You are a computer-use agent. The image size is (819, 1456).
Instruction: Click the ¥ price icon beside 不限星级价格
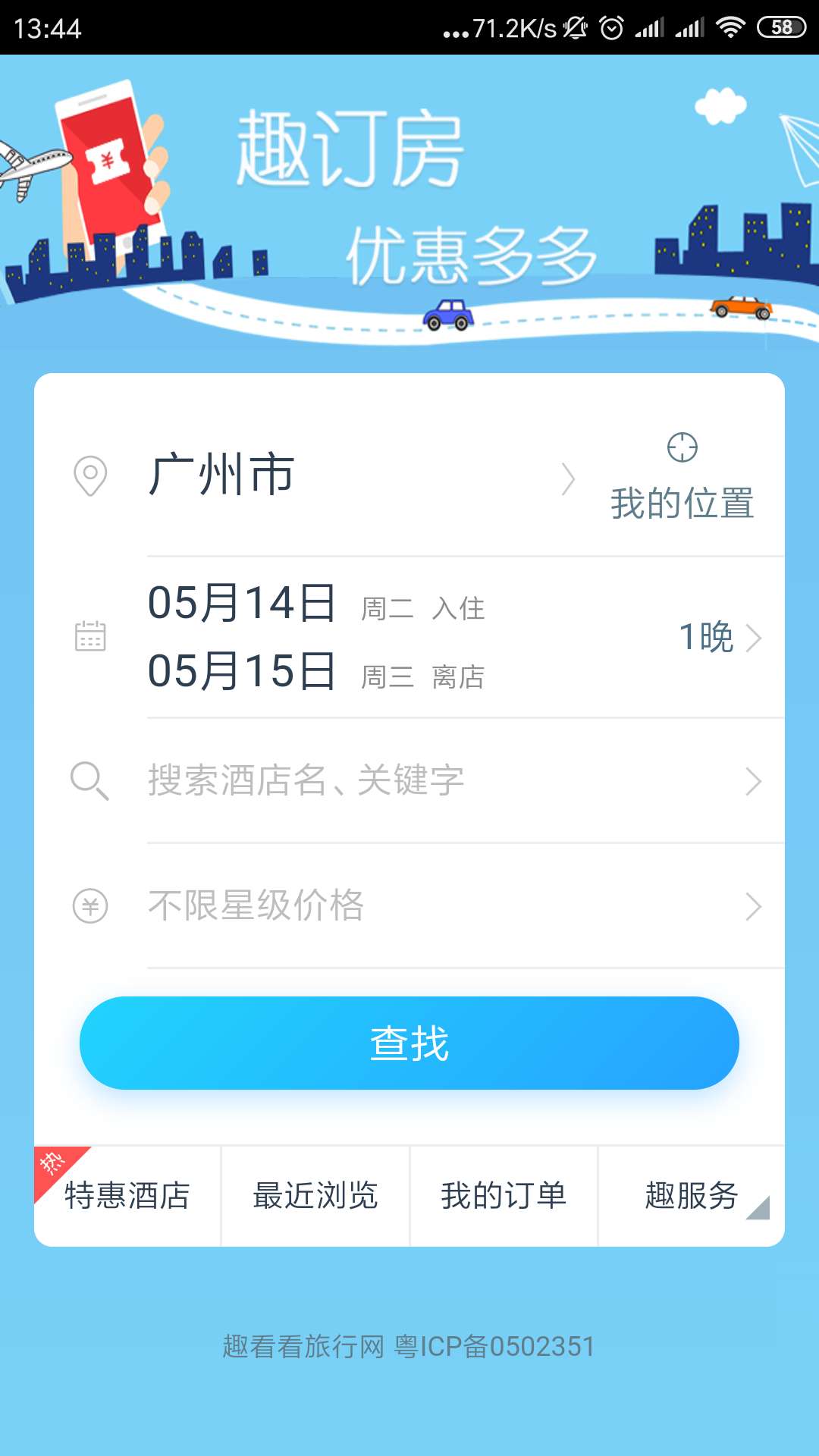[89, 905]
